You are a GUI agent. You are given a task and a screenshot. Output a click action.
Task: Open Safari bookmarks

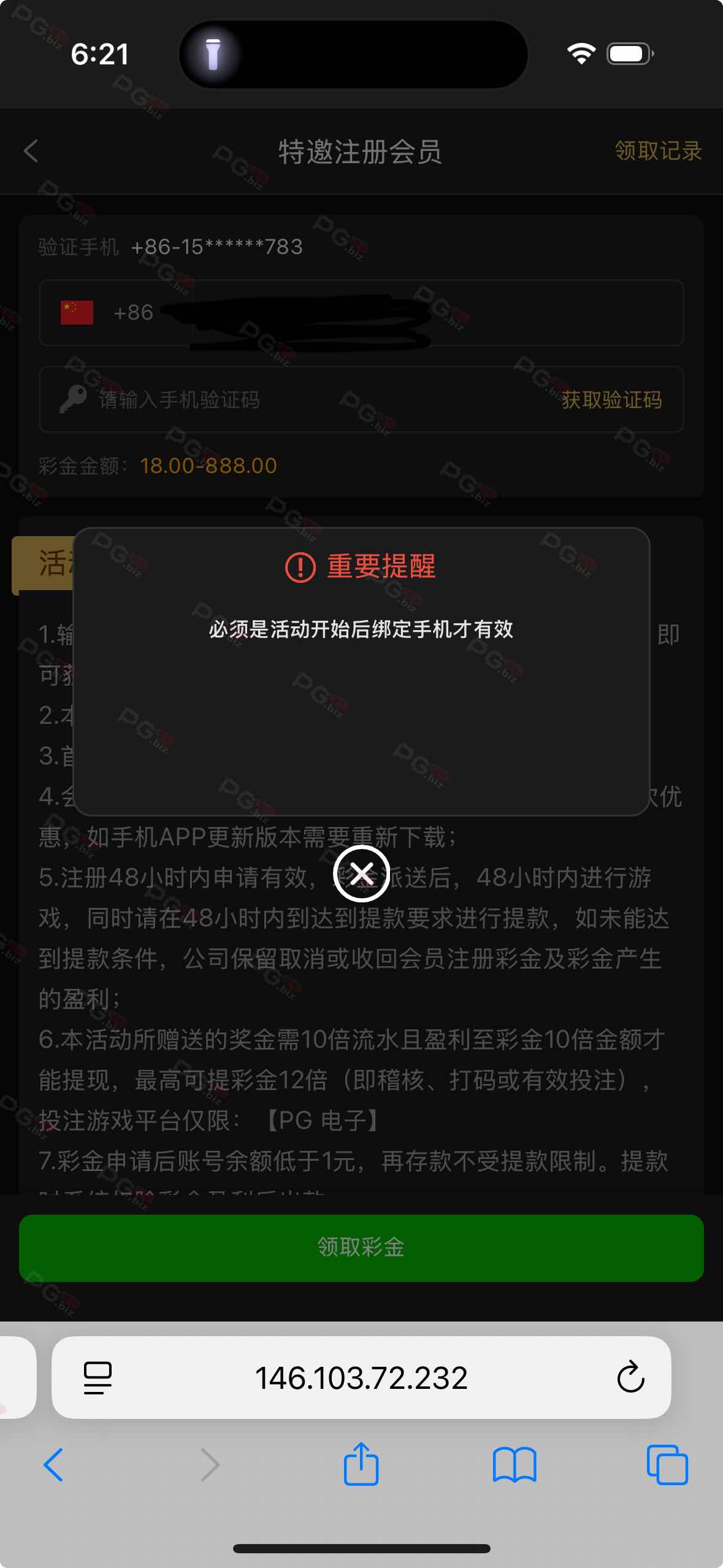click(515, 1465)
